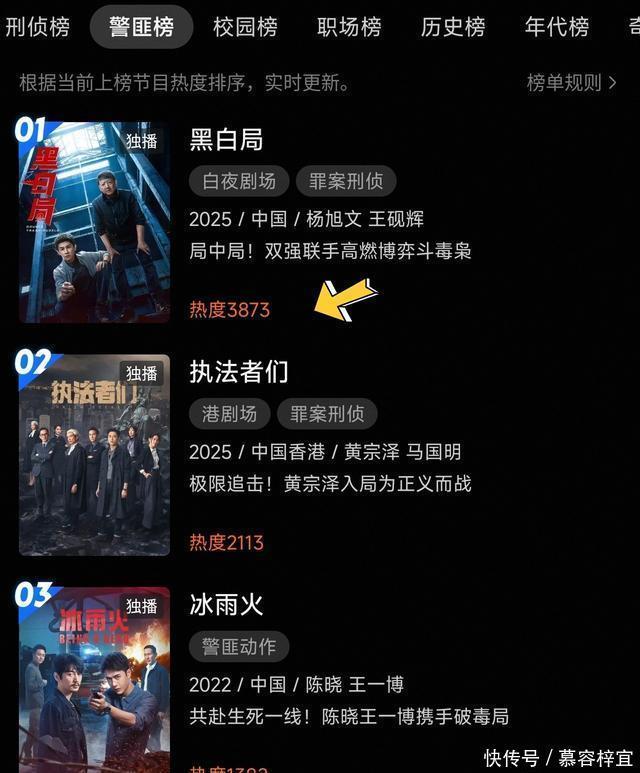The width and height of the screenshot is (640, 773).
Task: Open the 黑白局 poster
Action: (95, 222)
